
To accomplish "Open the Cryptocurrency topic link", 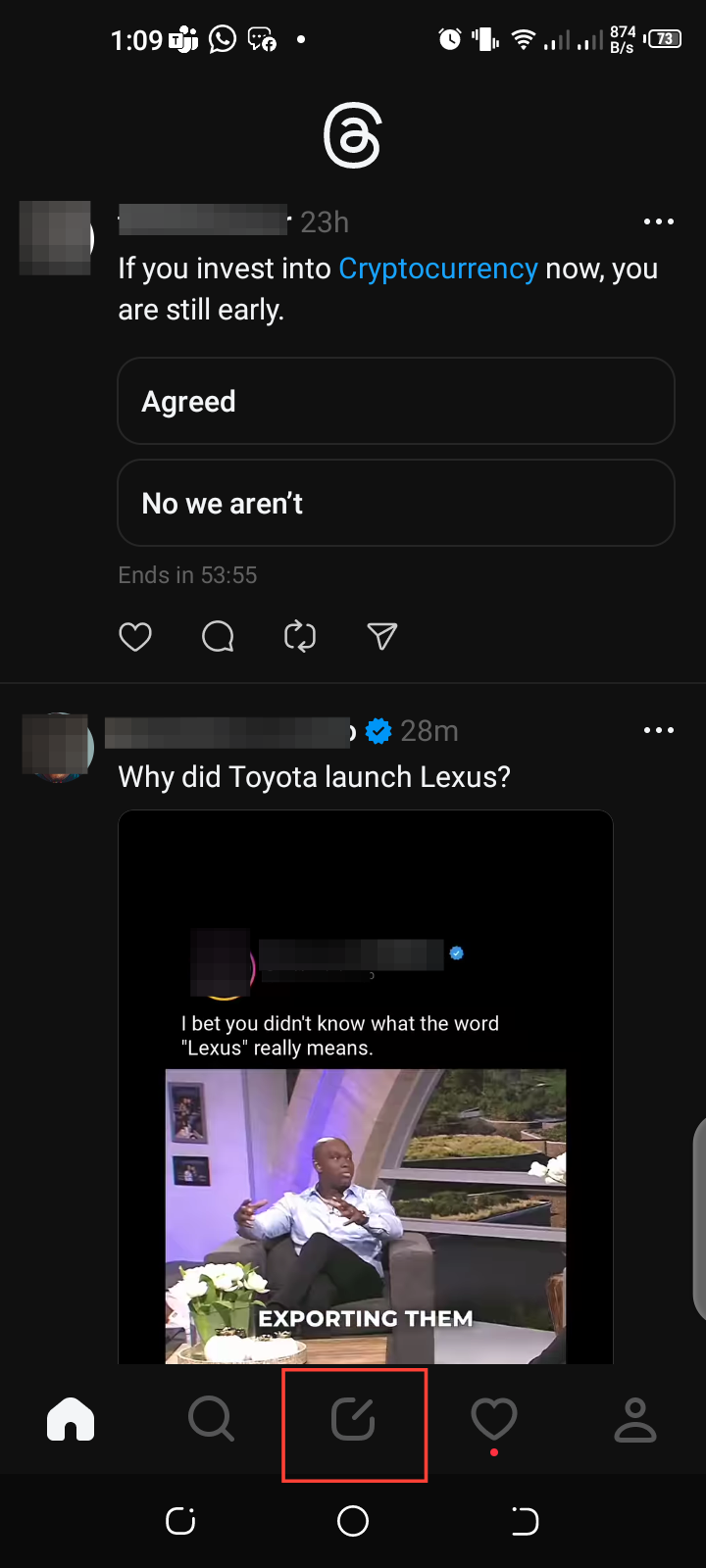I will point(437,269).
